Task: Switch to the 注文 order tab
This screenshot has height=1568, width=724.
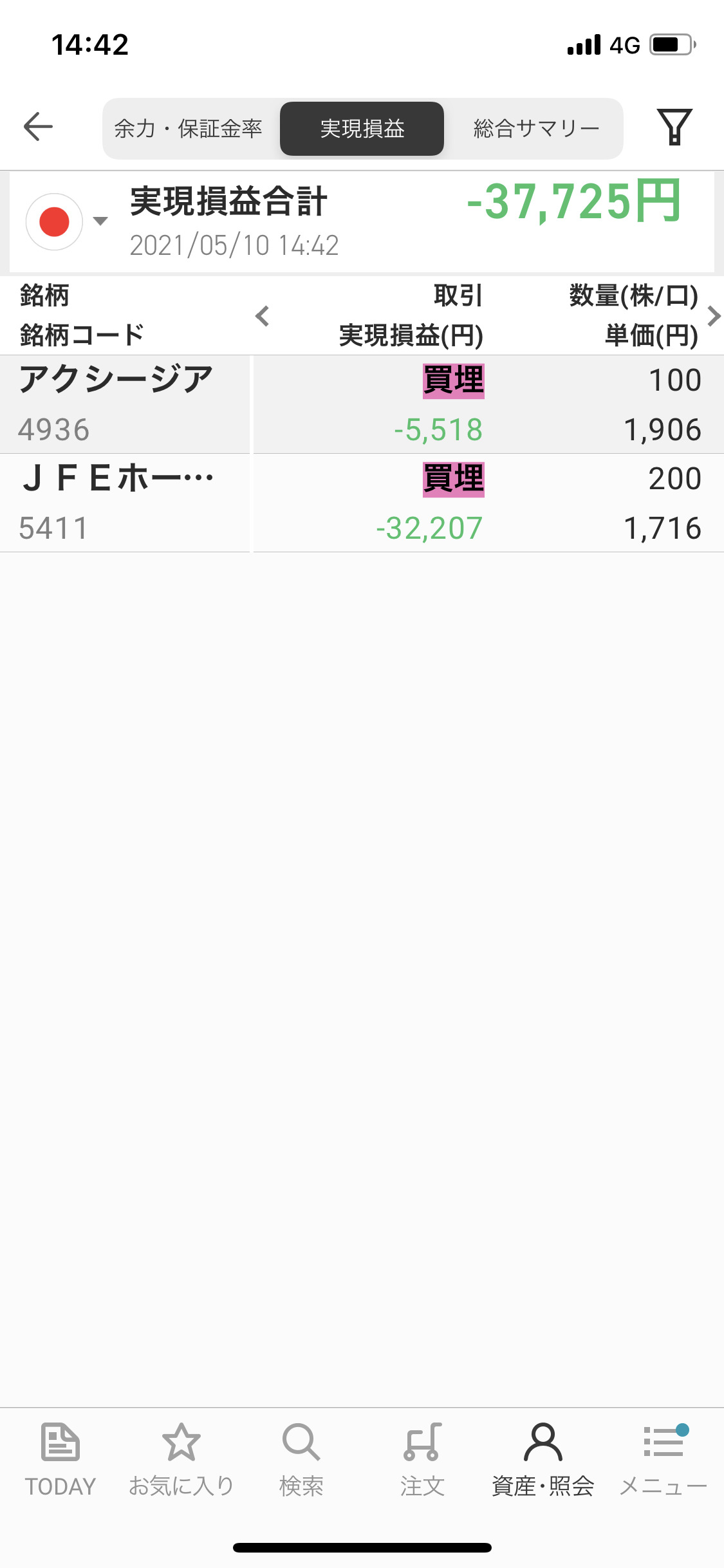Action: [x=422, y=1460]
